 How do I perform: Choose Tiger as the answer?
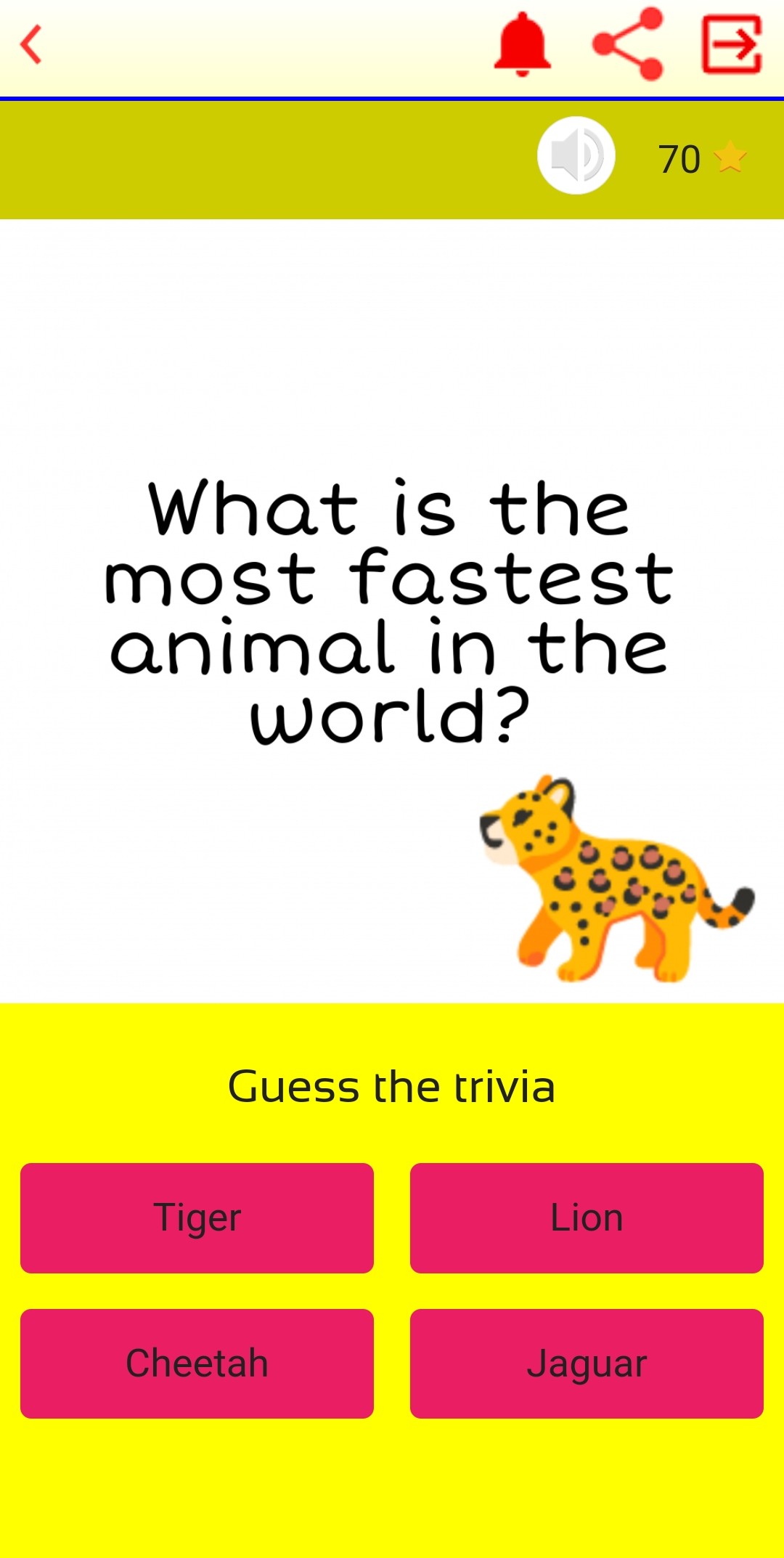197,1218
